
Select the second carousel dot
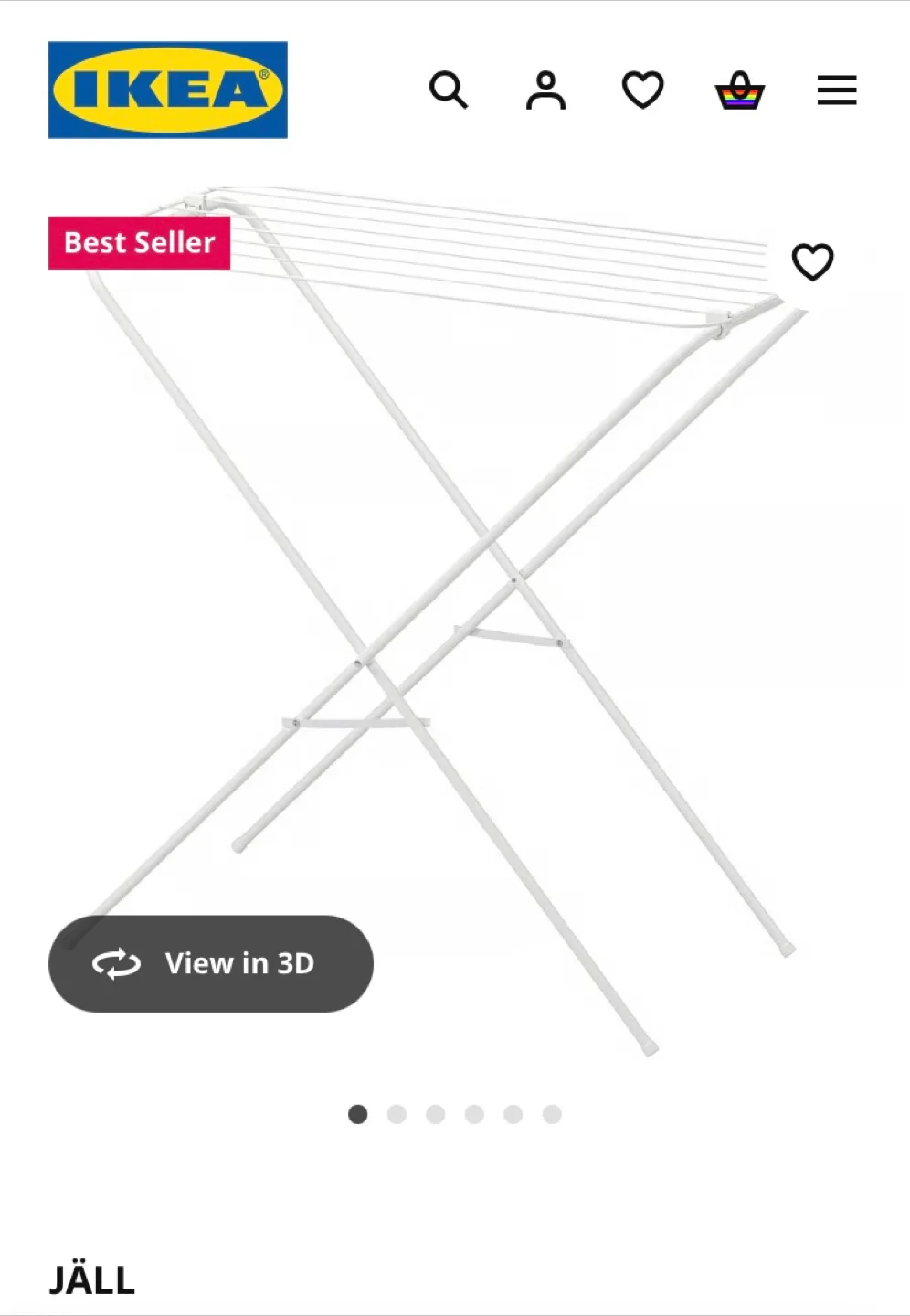pyautogui.click(x=397, y=1114)
